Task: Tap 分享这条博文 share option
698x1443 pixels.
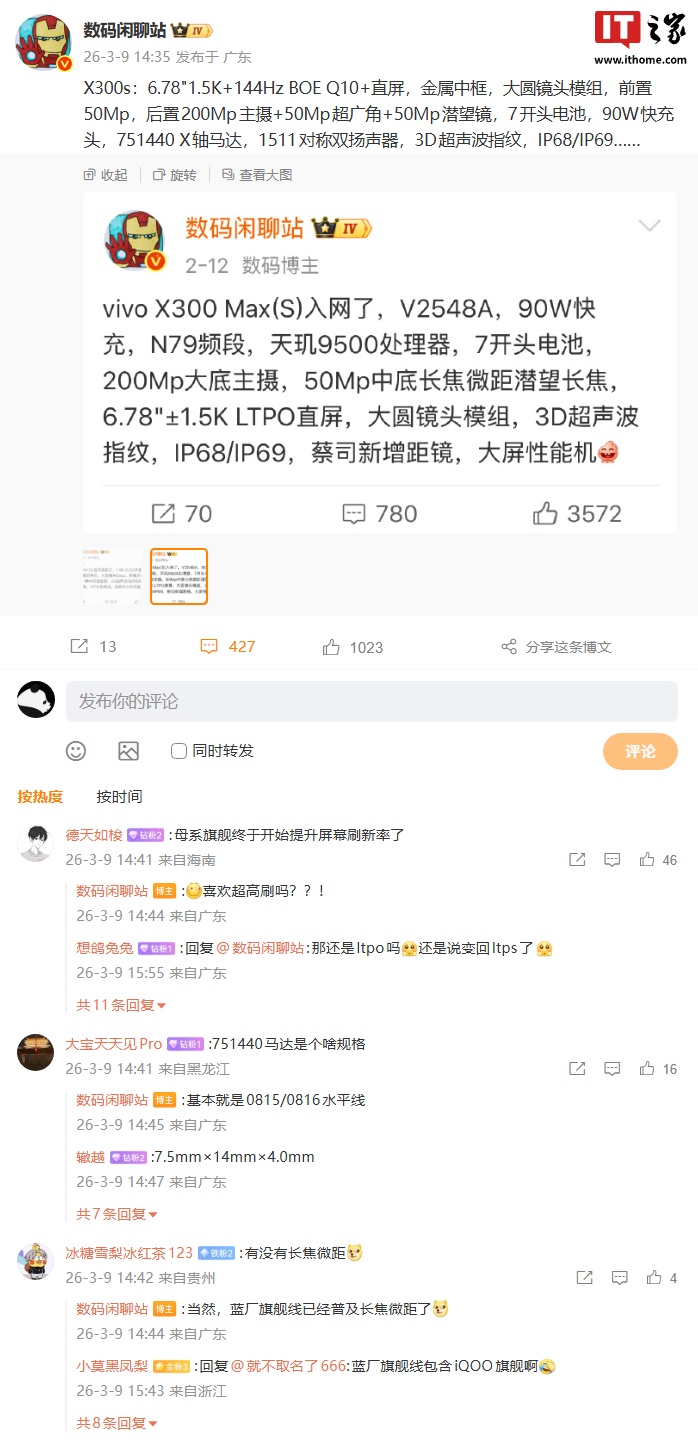Action: [x=556, y=647]
